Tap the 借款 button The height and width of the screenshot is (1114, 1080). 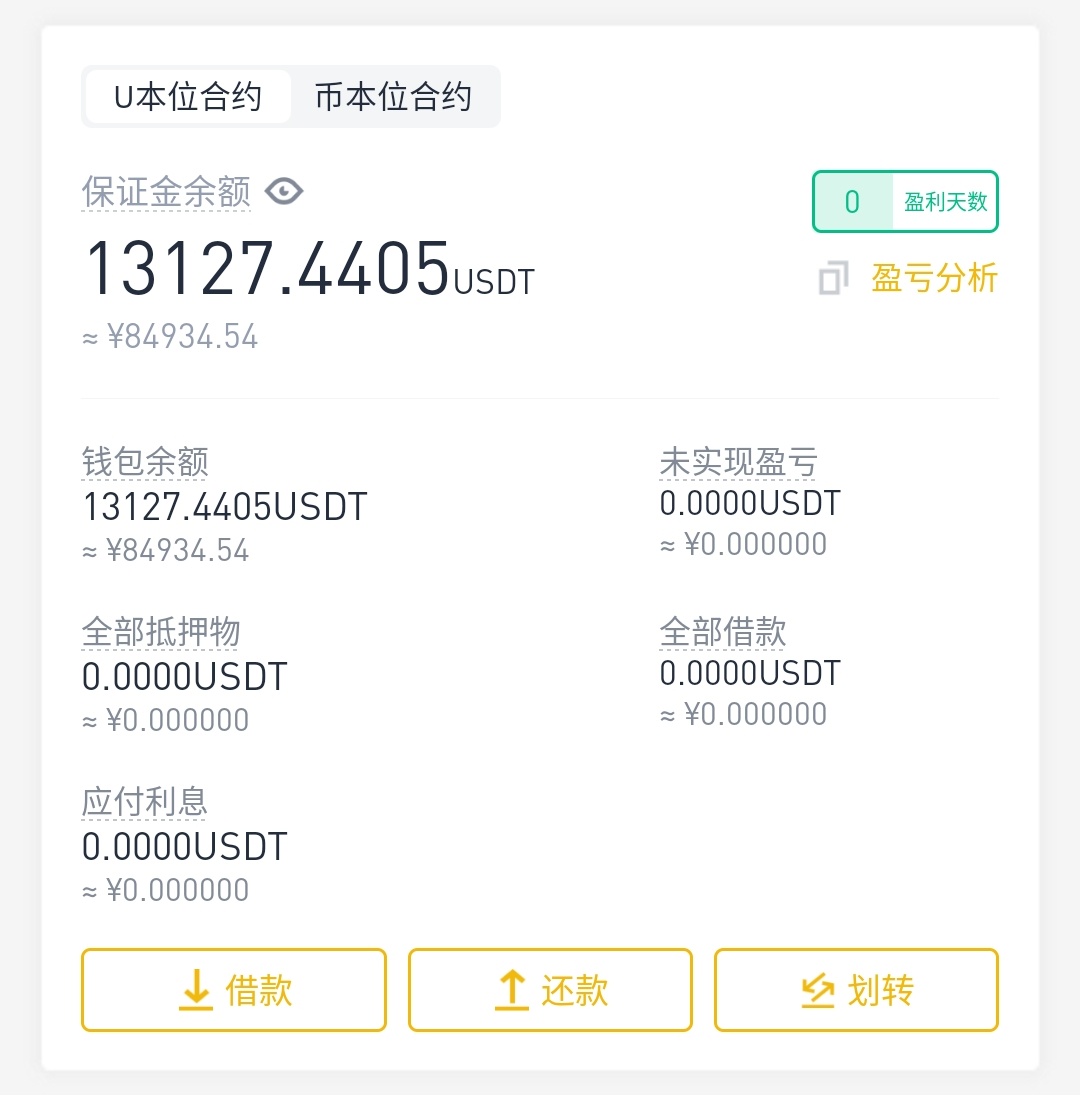tap(234, 990)
